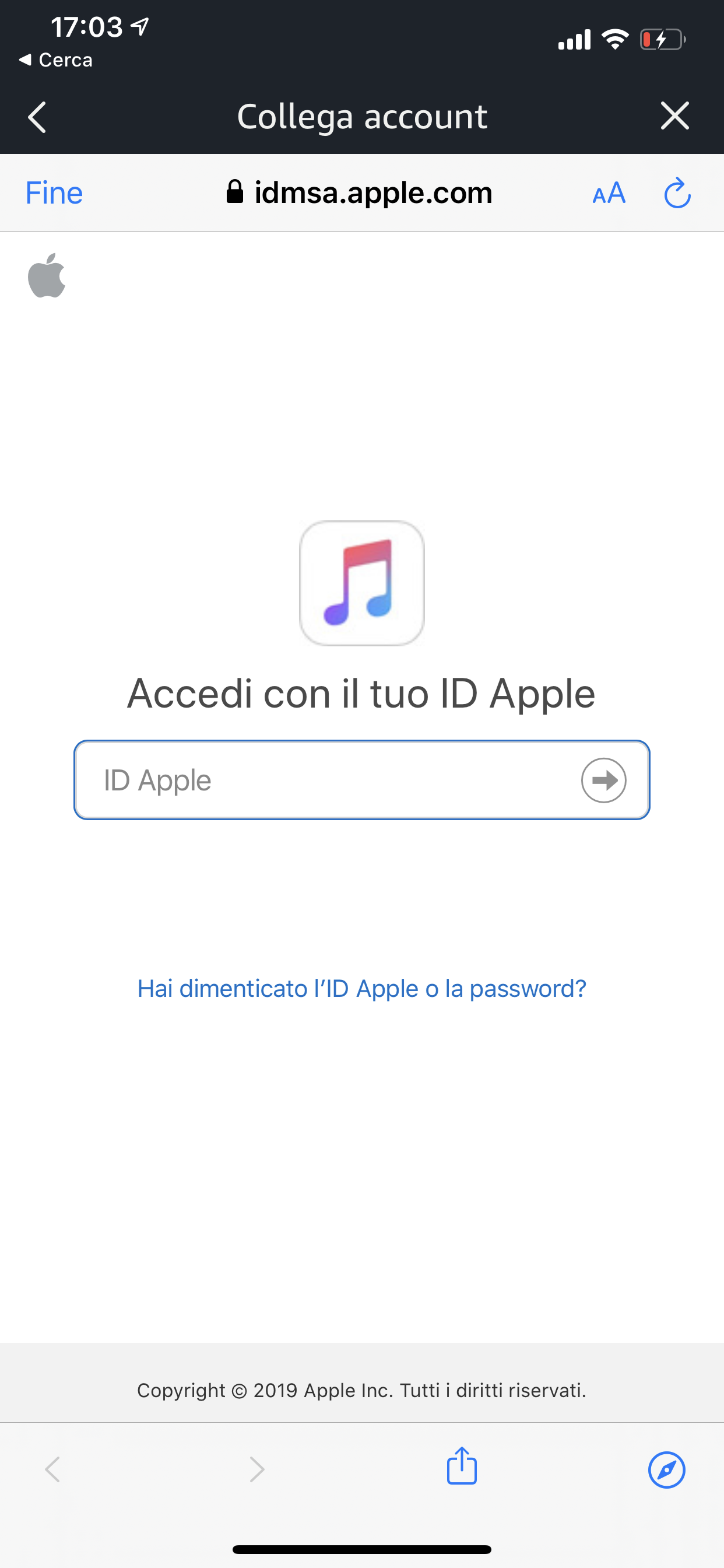Submit the Apple ID with the arrow
The image size is (724, 1568).
(x=603, y=780)
